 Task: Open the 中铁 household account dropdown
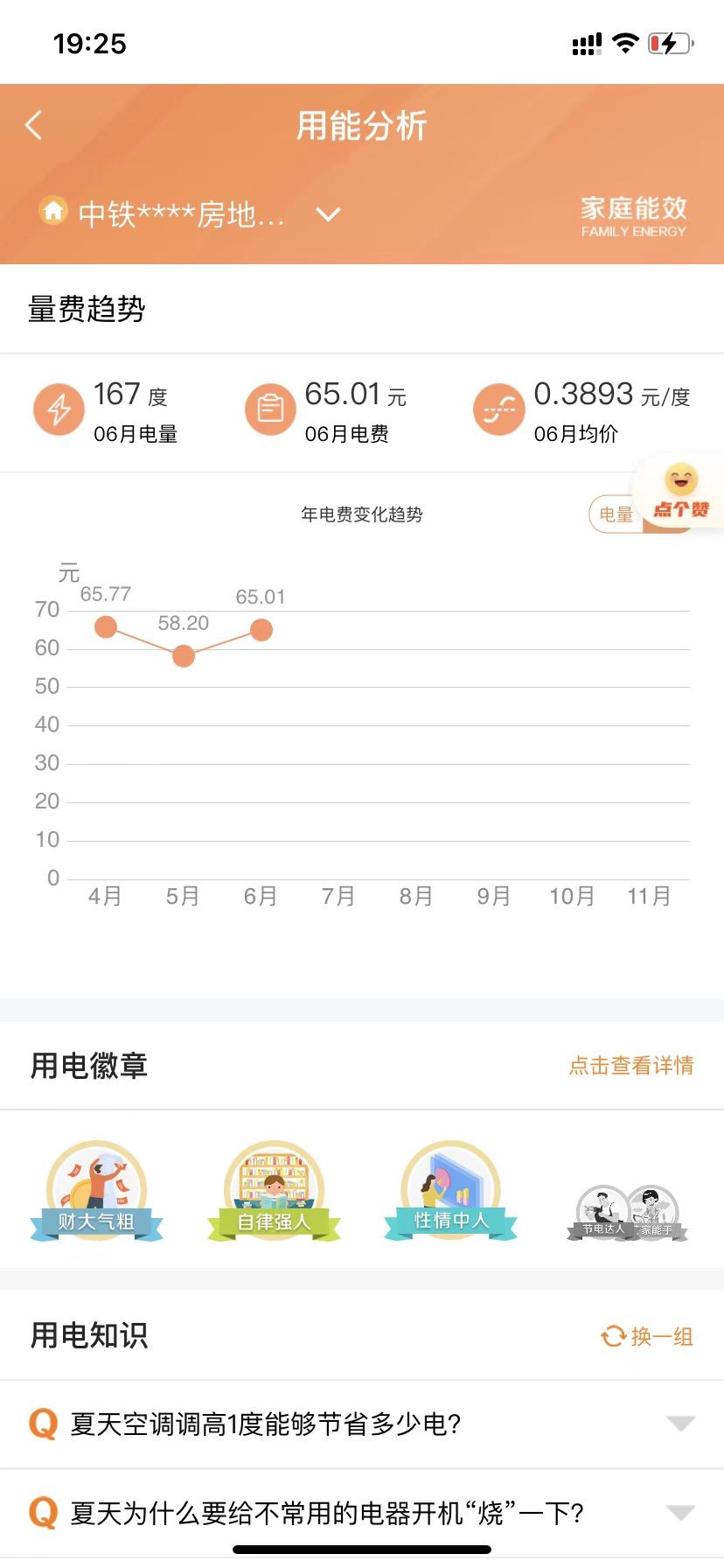coord(327,214)
